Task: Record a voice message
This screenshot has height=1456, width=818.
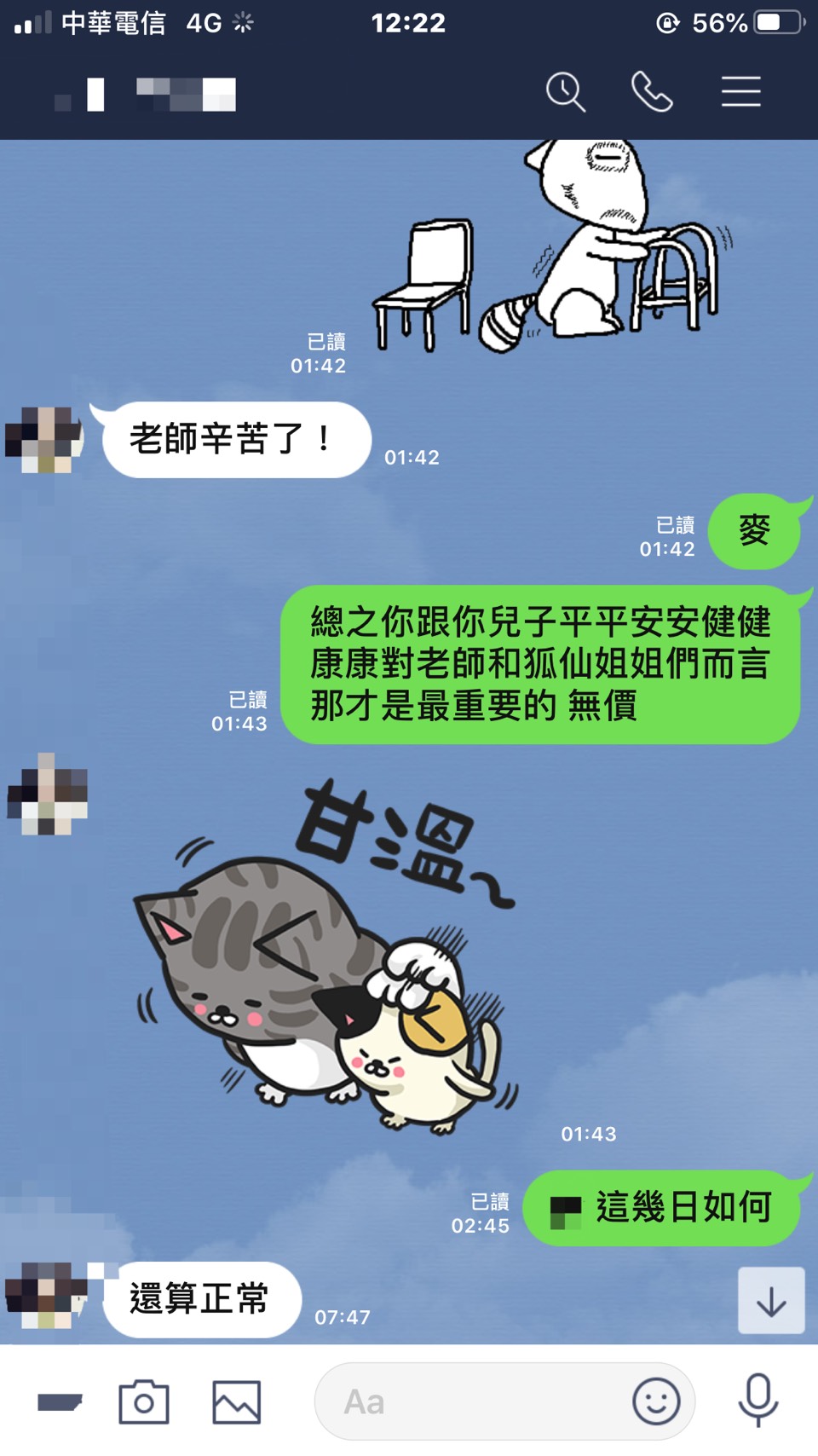Action: tap(758, 1401)
